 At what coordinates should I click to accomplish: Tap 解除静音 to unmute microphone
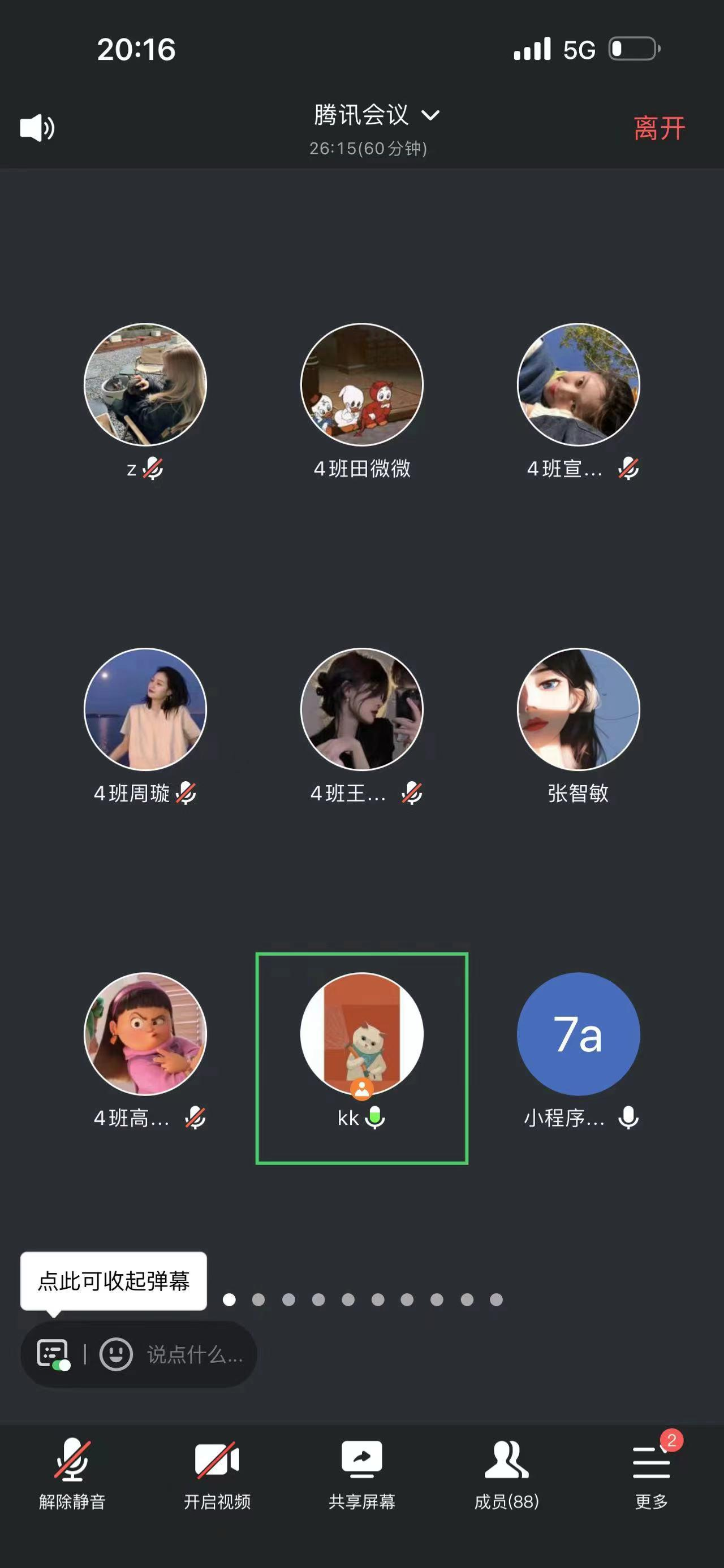[72, 1474]
